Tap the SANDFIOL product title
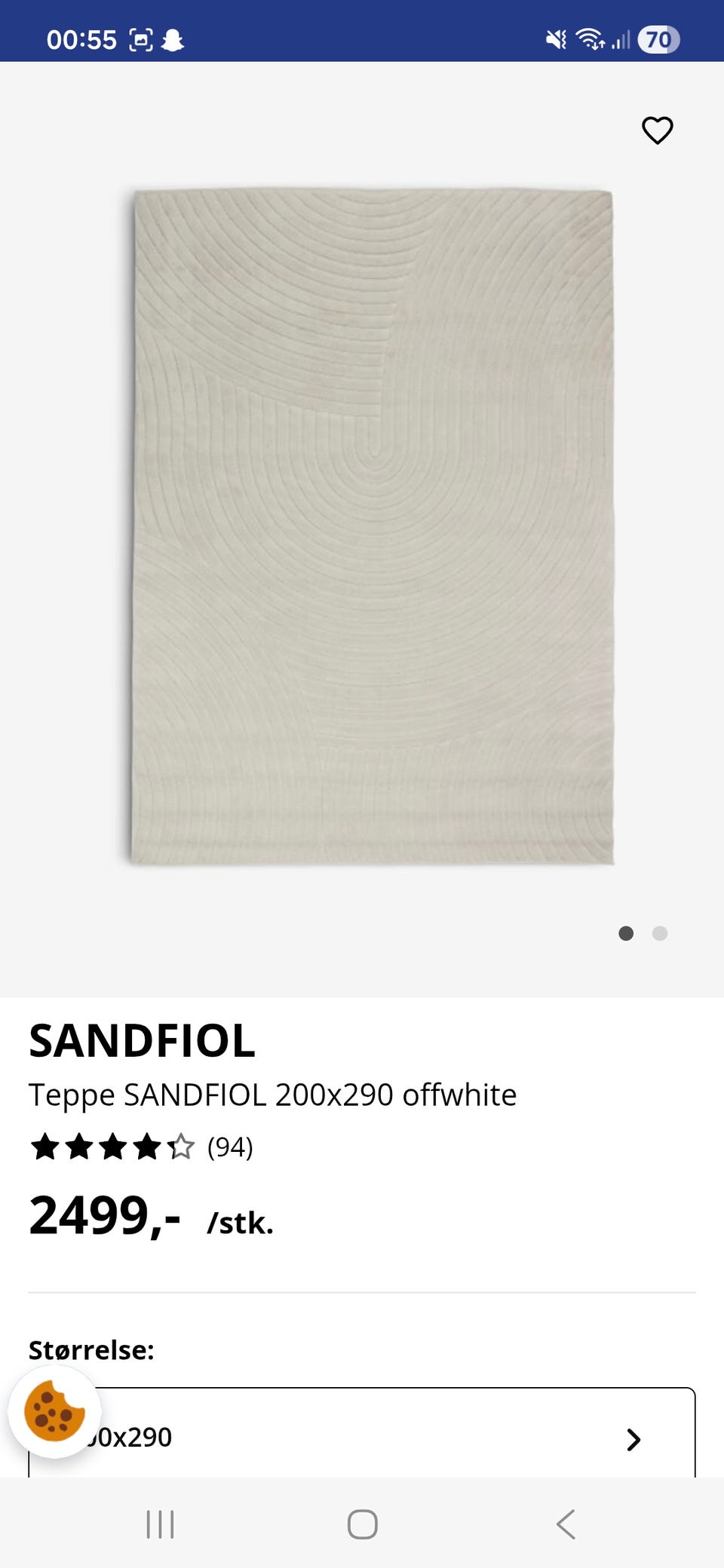The image size is (724, 1568). 142,1043
